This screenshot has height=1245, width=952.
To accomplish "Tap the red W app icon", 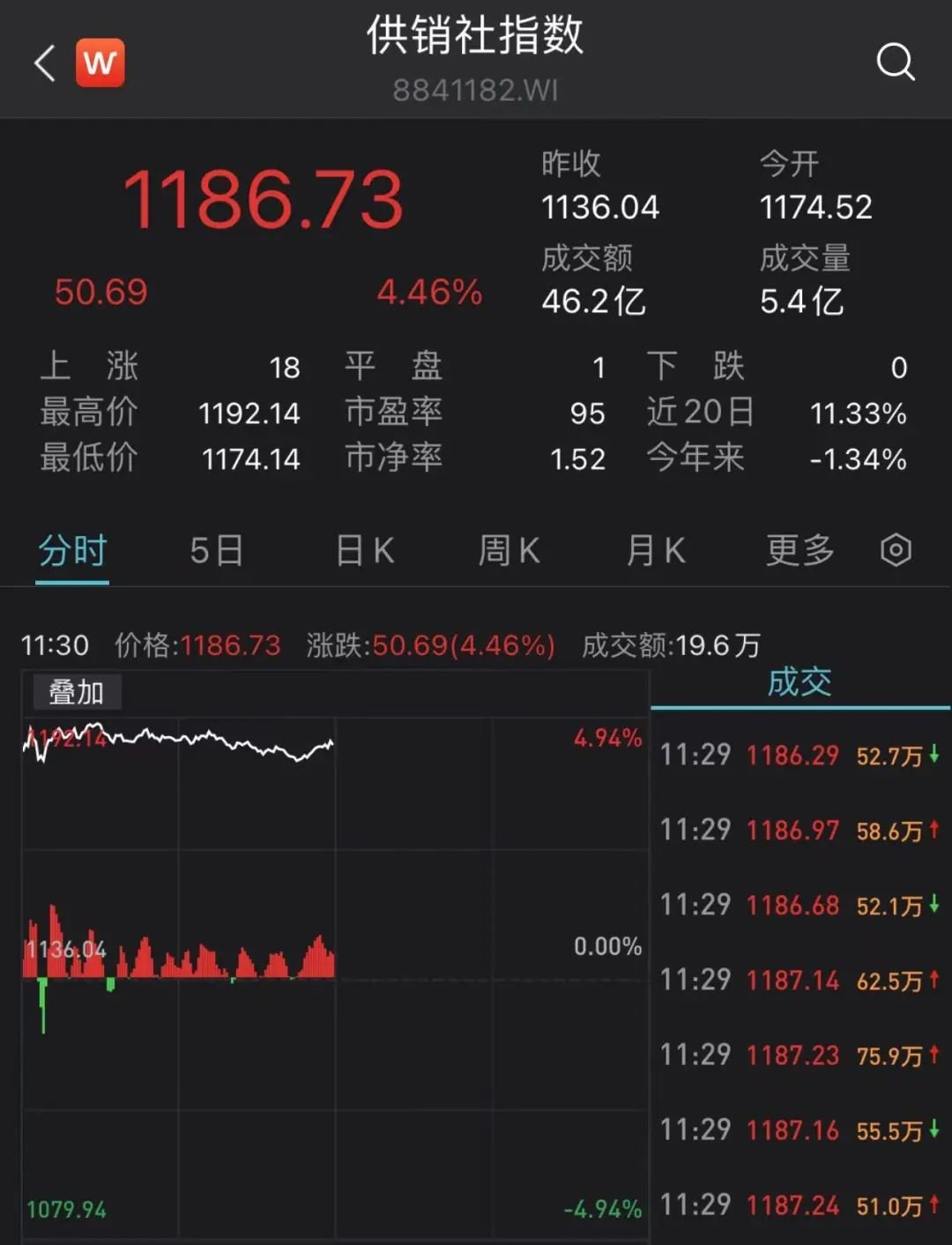I will pyautogui.click(x=100, y=63).
